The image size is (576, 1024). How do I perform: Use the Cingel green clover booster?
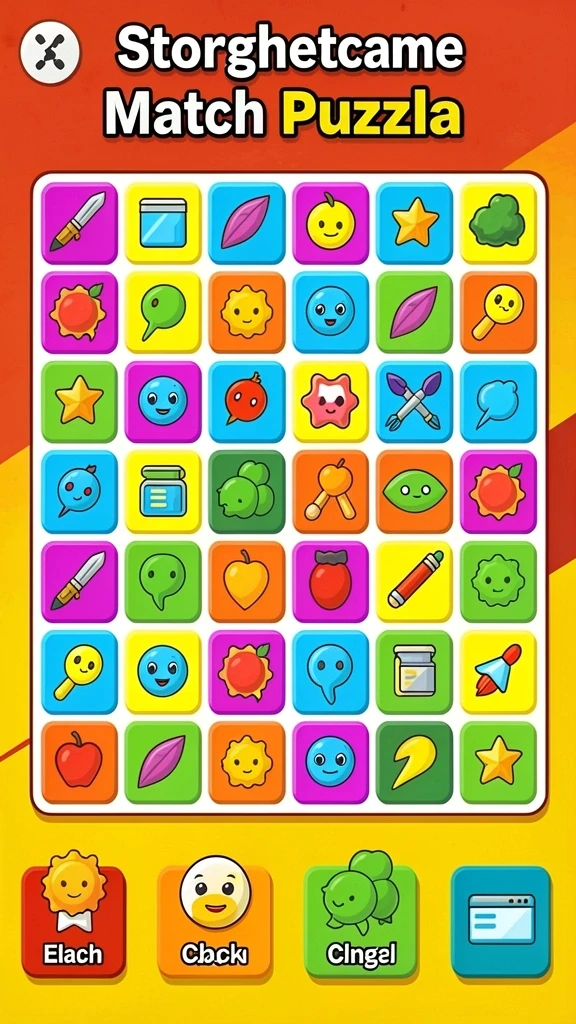(x=360, y=914)
